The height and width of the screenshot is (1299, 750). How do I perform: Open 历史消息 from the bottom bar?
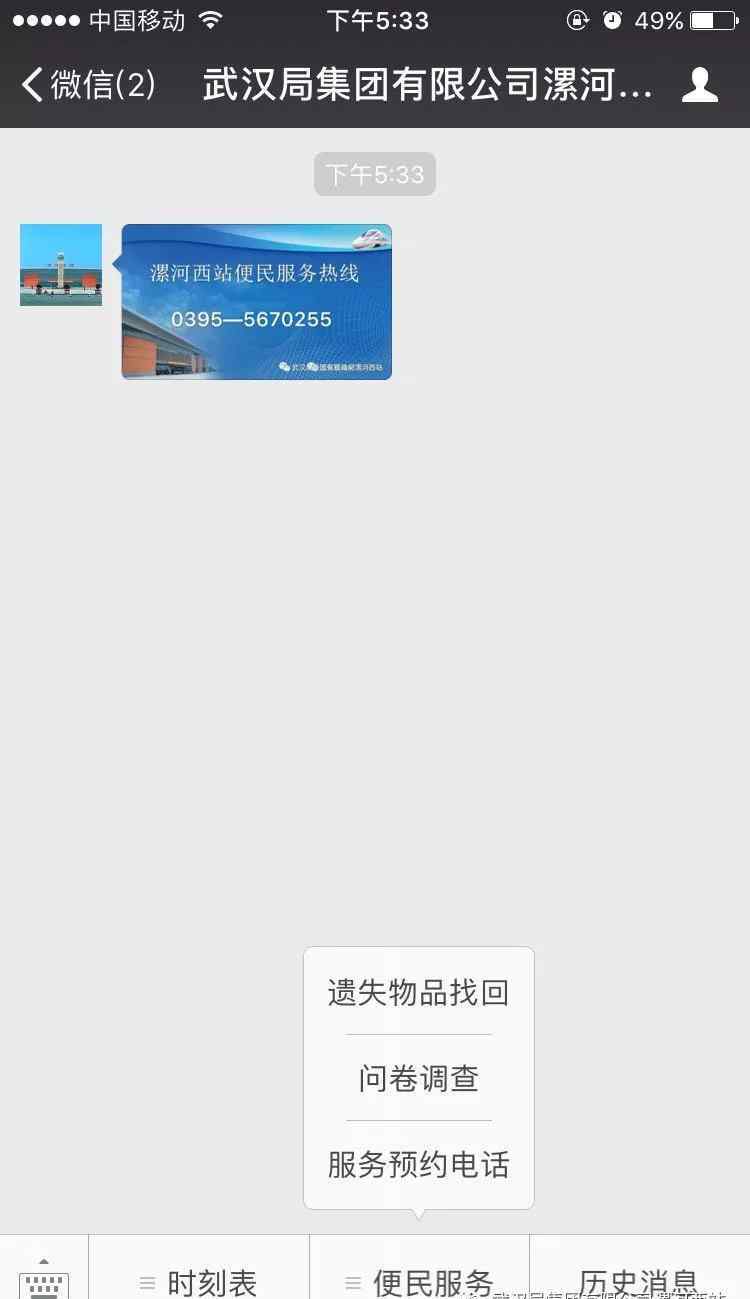[638, 1278]
